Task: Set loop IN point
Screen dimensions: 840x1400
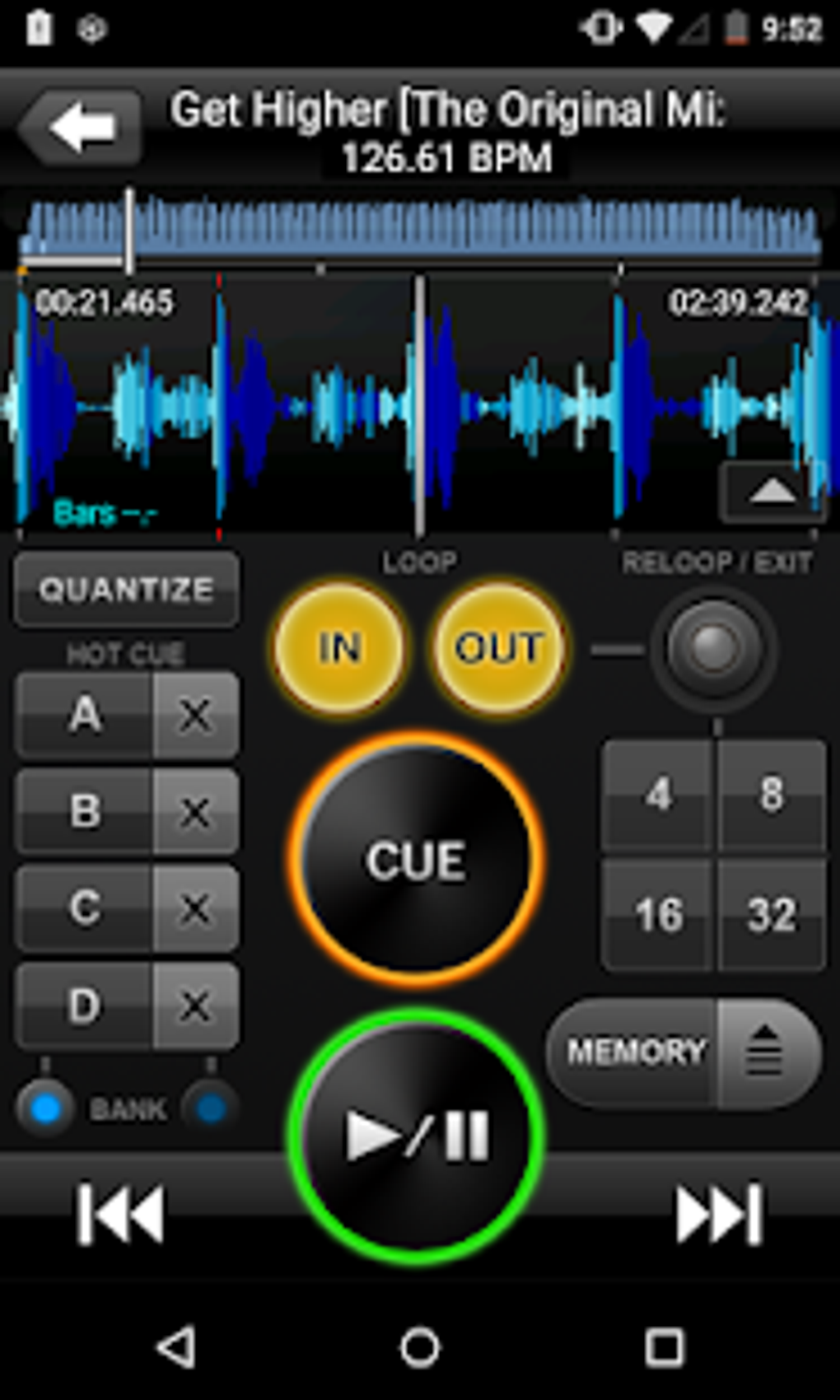Action: click(x=339, y=647)
